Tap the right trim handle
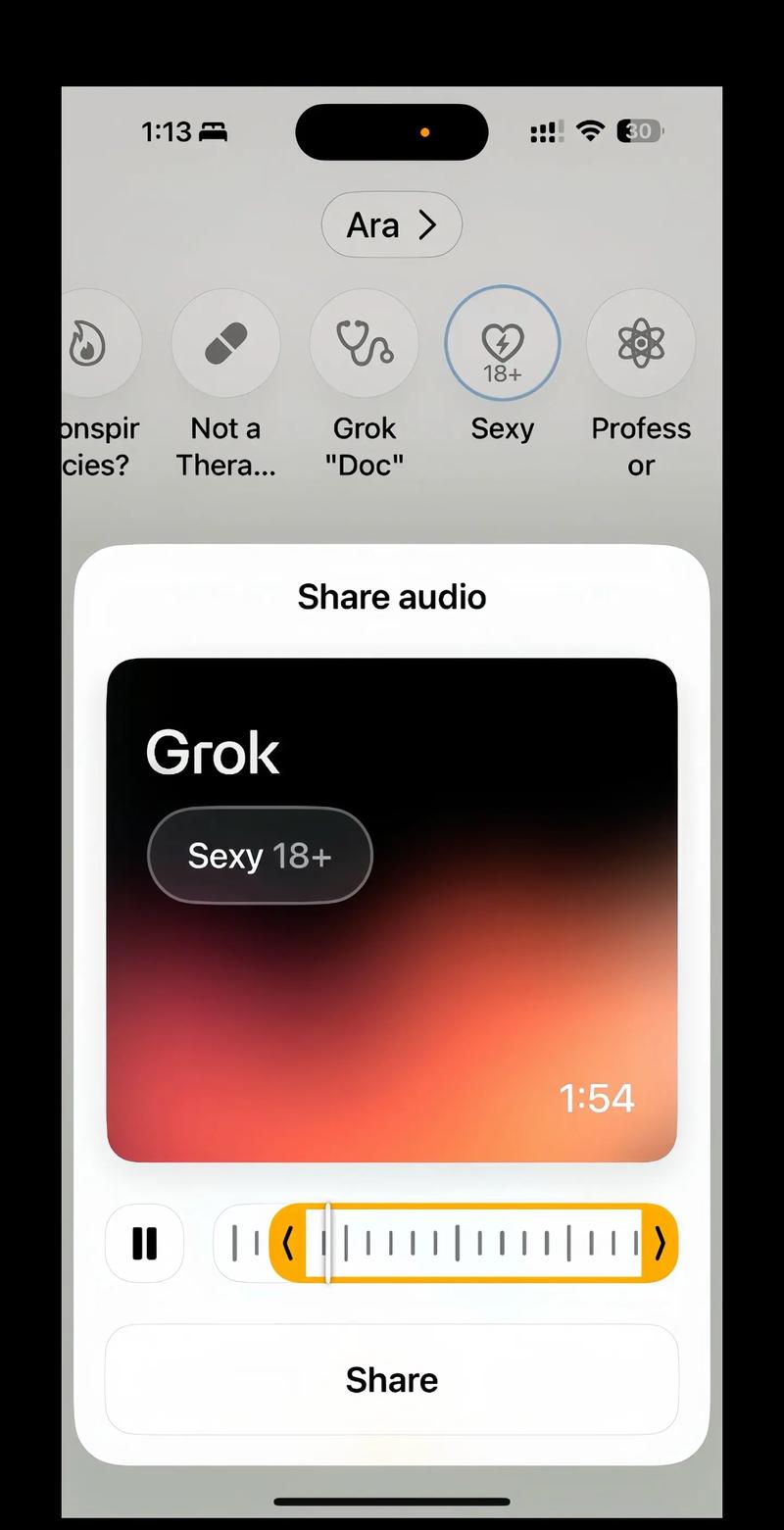Screen dimensions: 784x1530 click(660, 1243)
